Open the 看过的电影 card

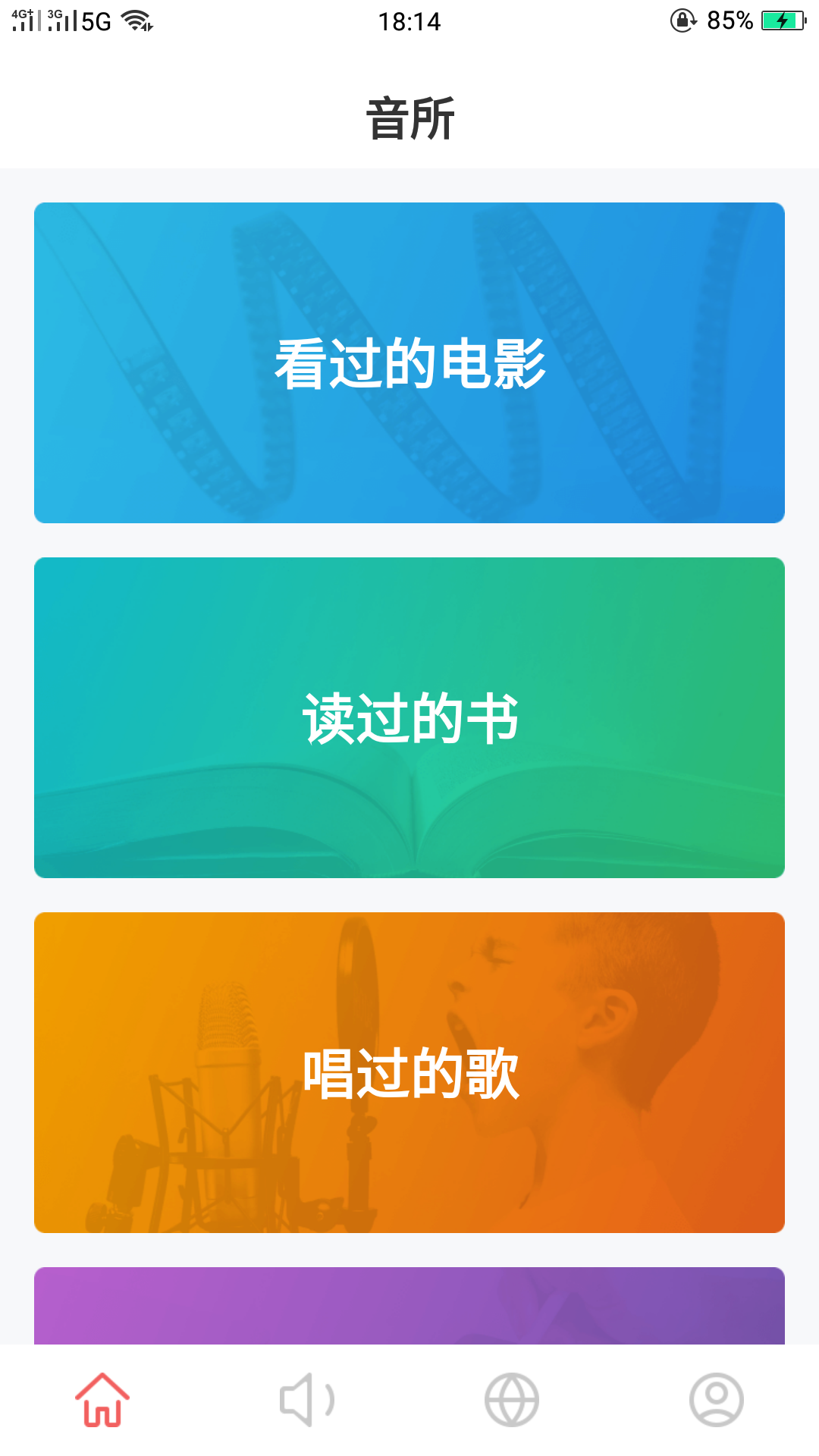[409, 362]
